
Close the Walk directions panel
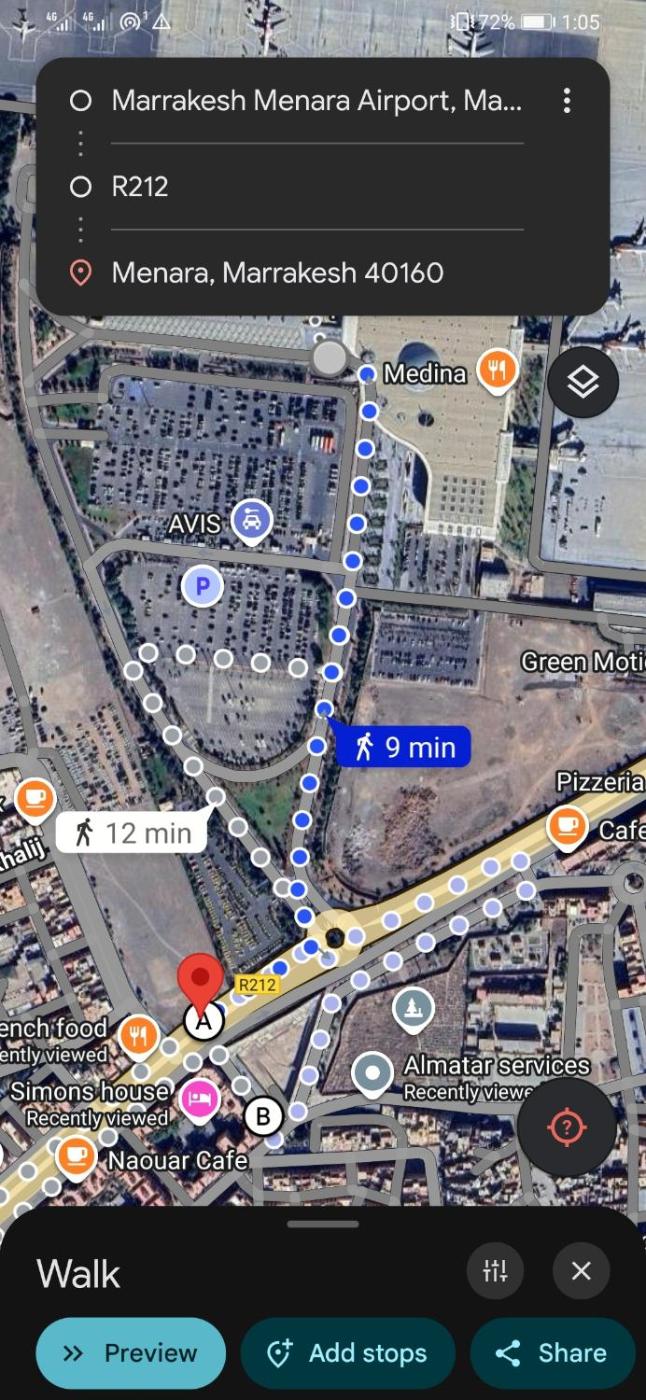[x=581, y=1271]
